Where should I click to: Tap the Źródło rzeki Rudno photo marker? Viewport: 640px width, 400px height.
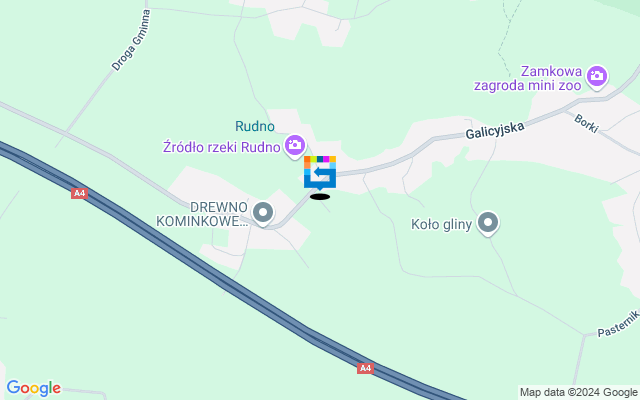(295, 146)
